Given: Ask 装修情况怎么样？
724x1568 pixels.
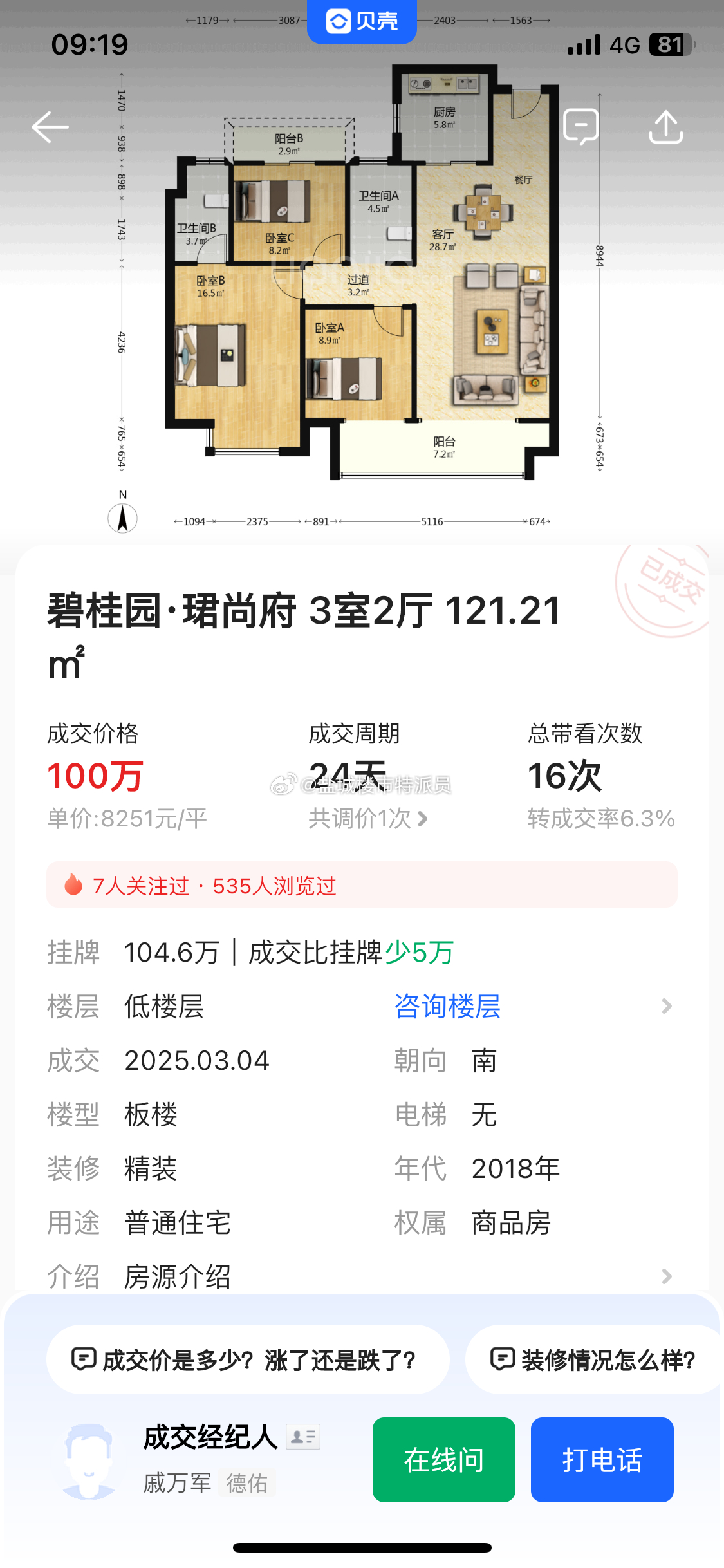Looking at the screenshot, I should tap(594, 1359).
